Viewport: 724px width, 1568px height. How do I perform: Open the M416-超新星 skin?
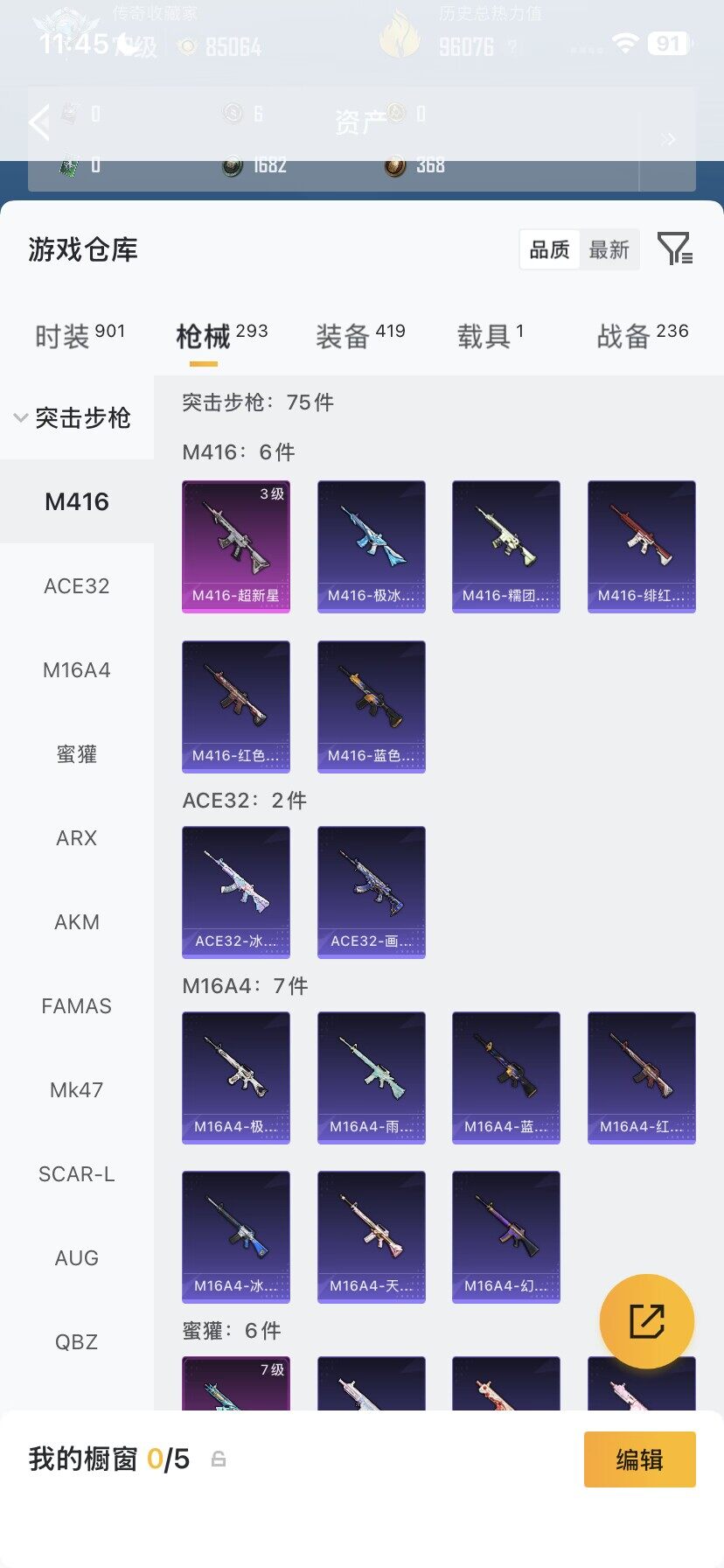(236, 547)
